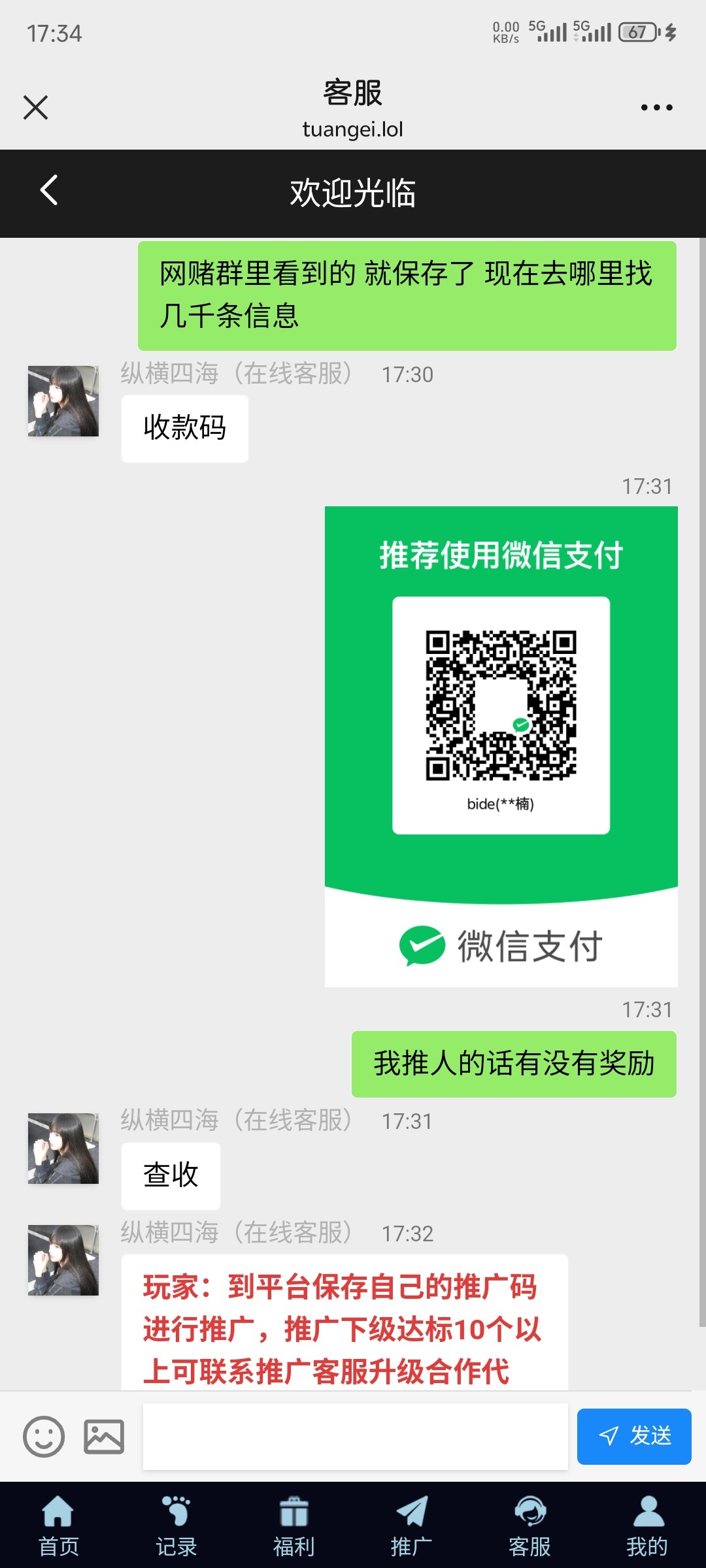Tap the 发送 send button
This screenshot has height=1568, width=706.
tap(633, 1437)
